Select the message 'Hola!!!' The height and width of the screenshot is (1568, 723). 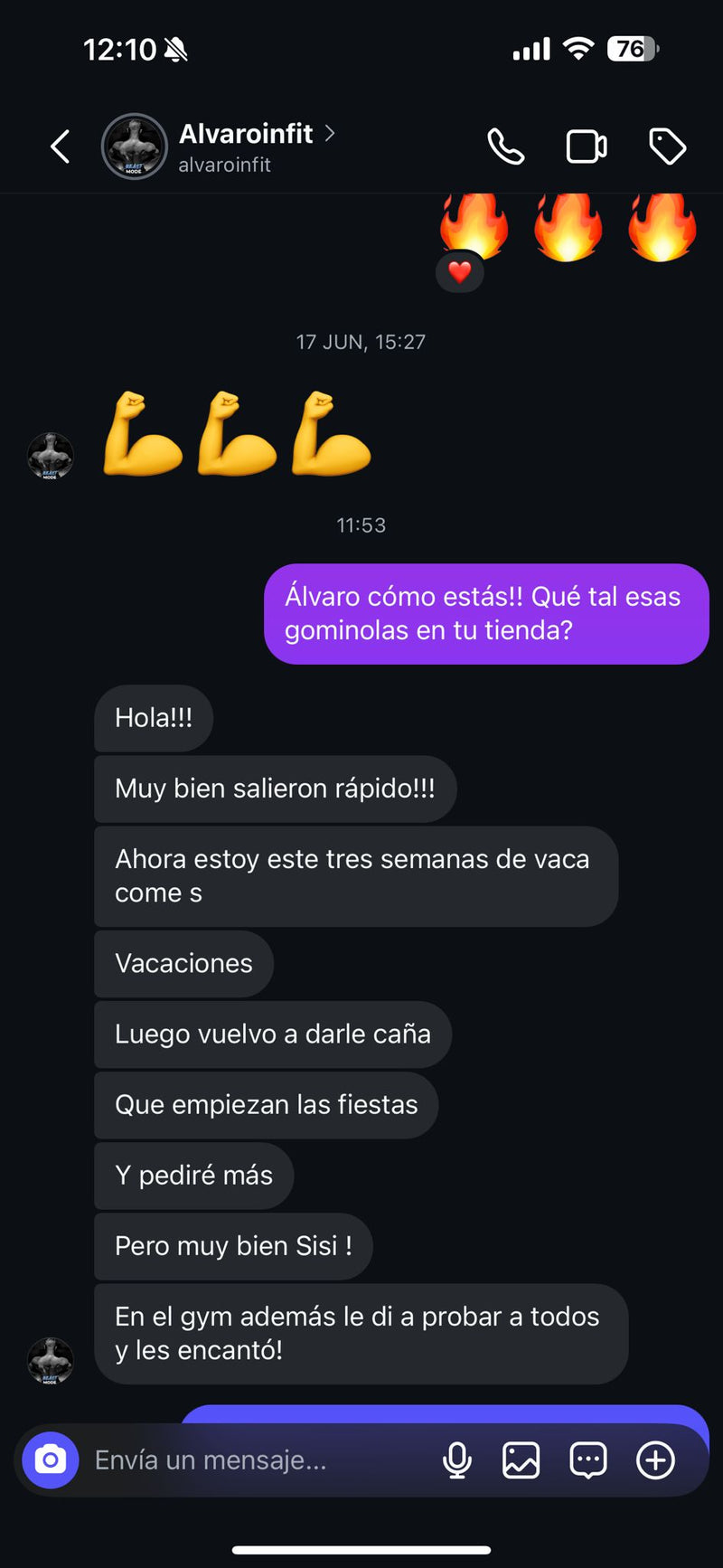pyautogui.click(x=153, y=717)
